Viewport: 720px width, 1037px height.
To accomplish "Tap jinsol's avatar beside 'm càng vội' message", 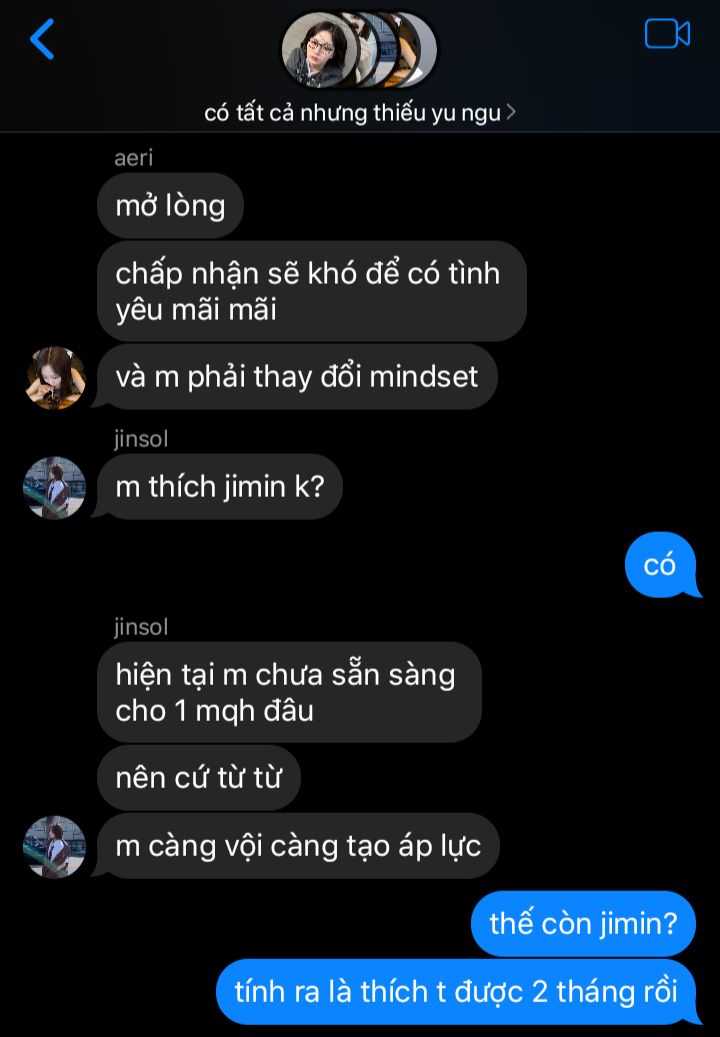I will (x=55, y=846).
